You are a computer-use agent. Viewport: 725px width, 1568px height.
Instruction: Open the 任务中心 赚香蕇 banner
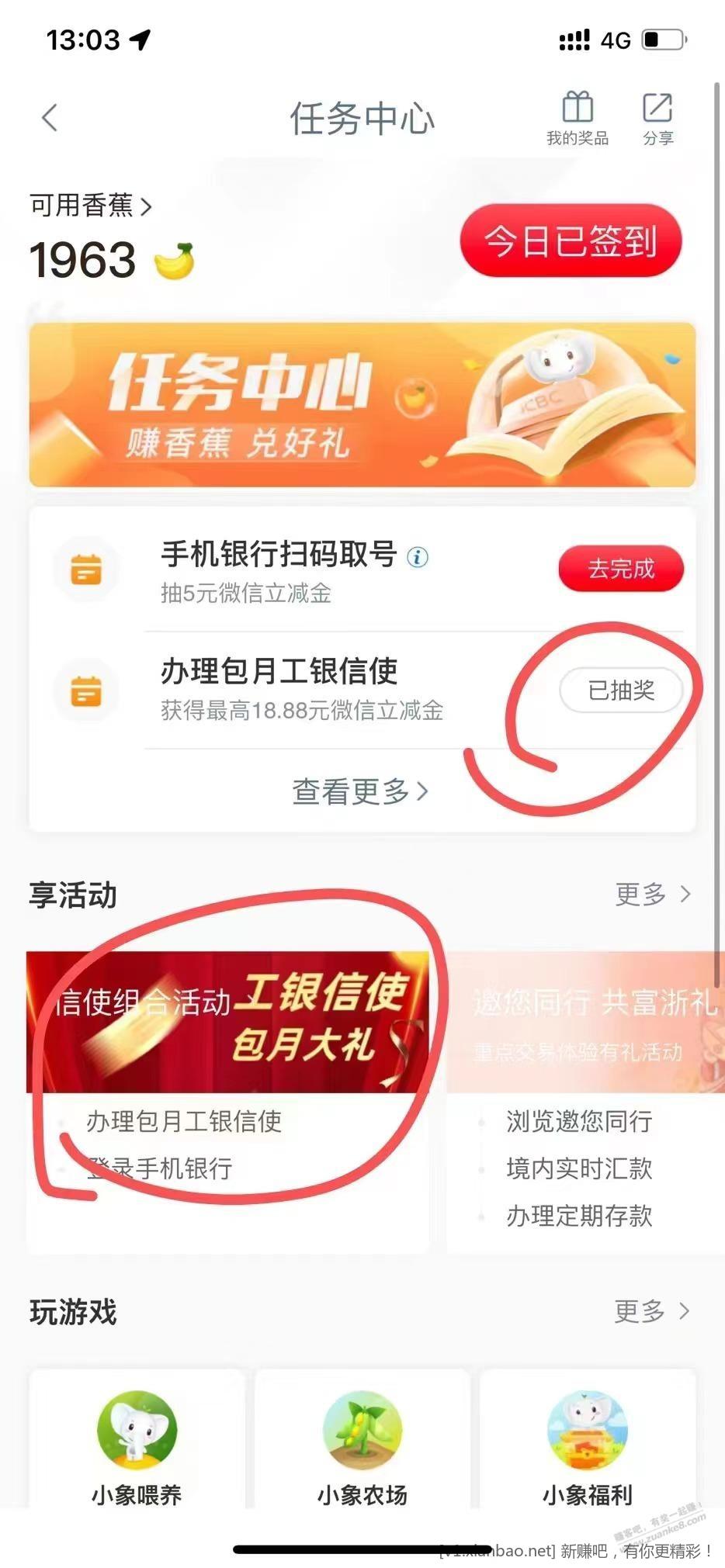click(362, 405)
